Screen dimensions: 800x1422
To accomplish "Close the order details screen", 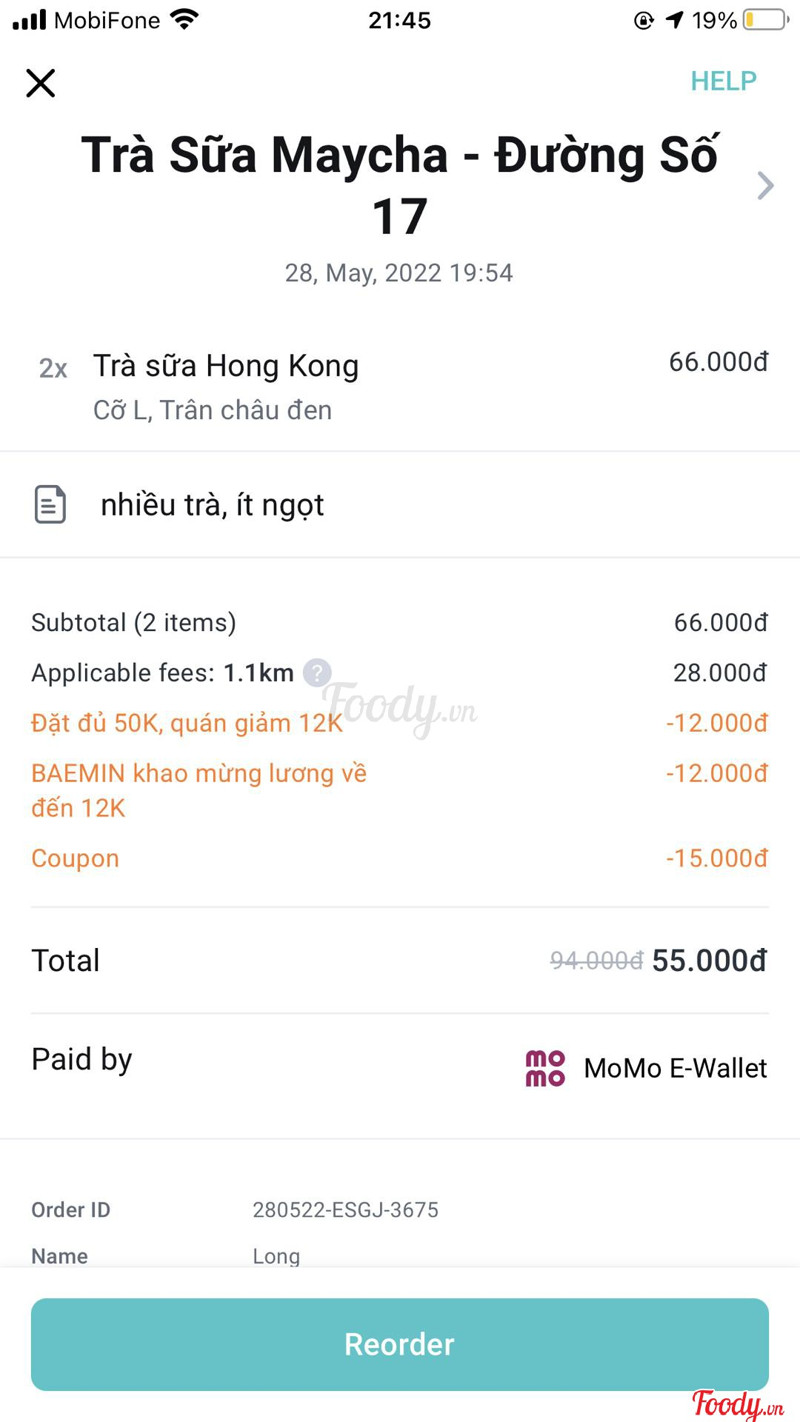I will pyautogui.click(x=41, y=83).
